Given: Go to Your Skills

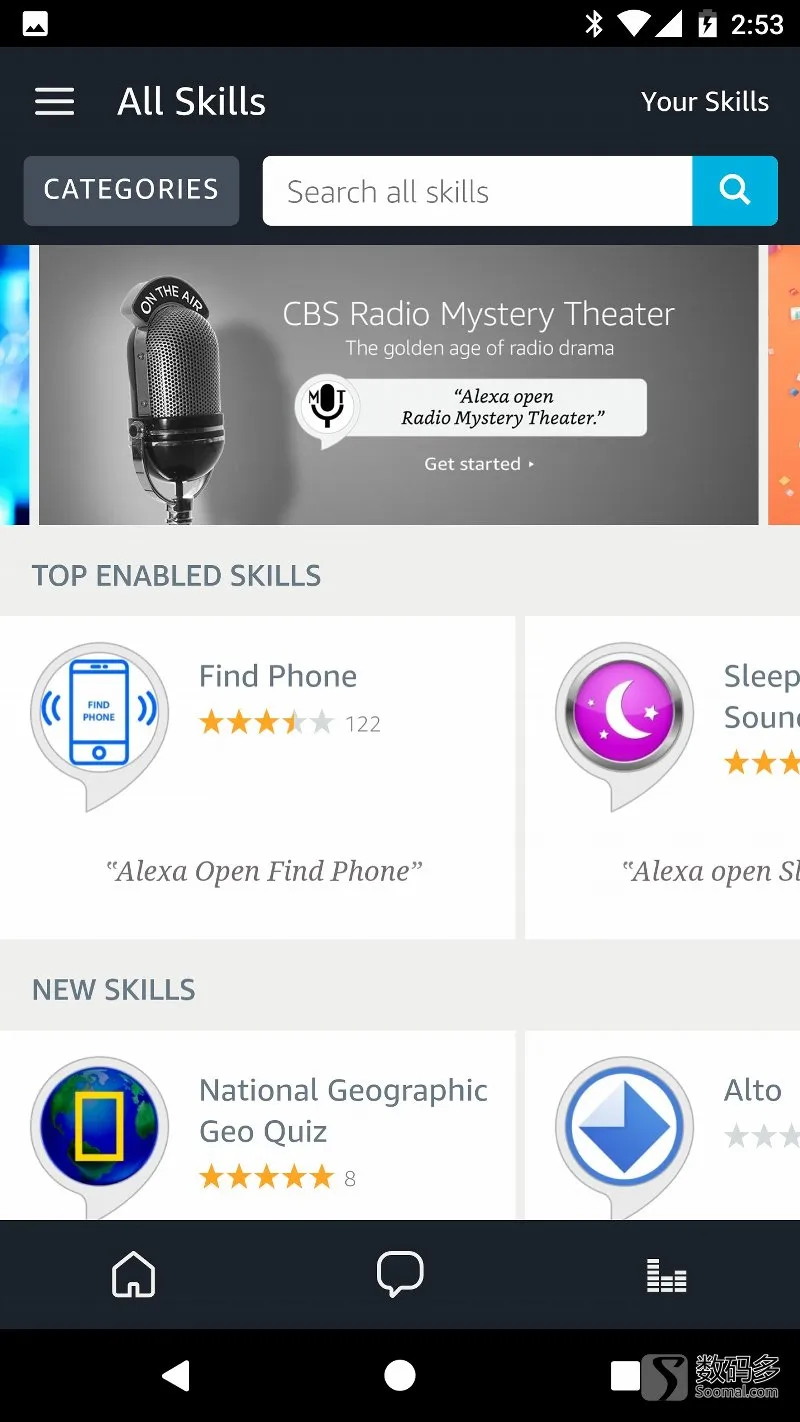Looking at the screenshot, I should point(704,102).
